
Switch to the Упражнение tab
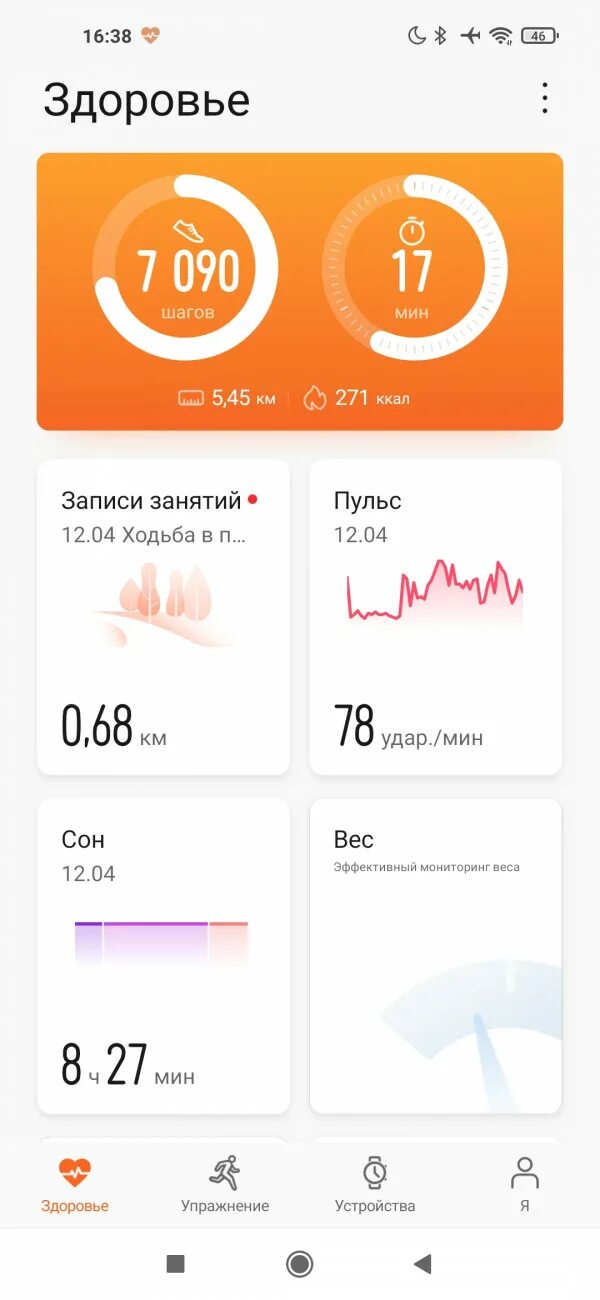click(225, 1185)
